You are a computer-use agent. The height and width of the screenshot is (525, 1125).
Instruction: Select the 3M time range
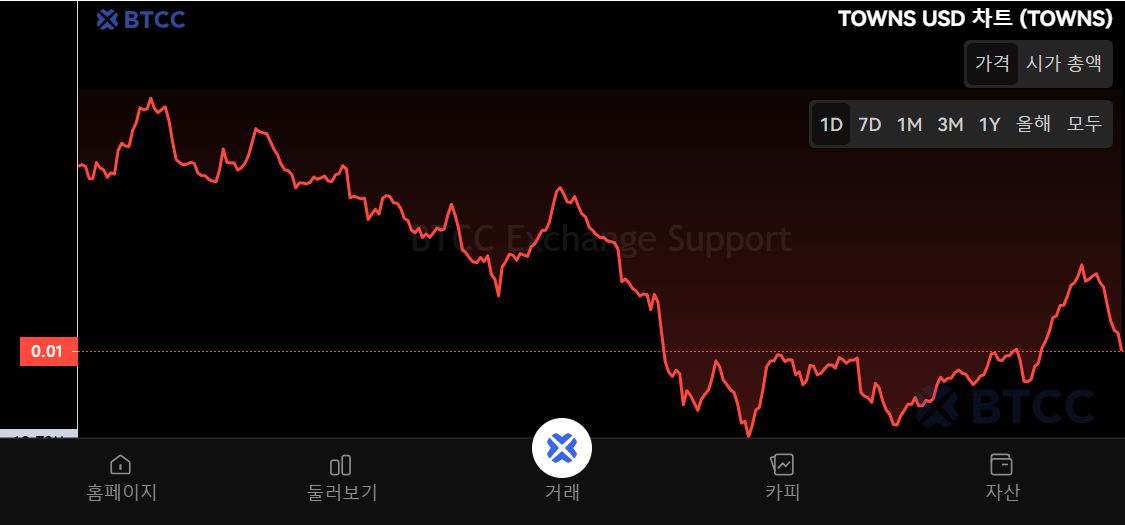(x=950, y=125)
